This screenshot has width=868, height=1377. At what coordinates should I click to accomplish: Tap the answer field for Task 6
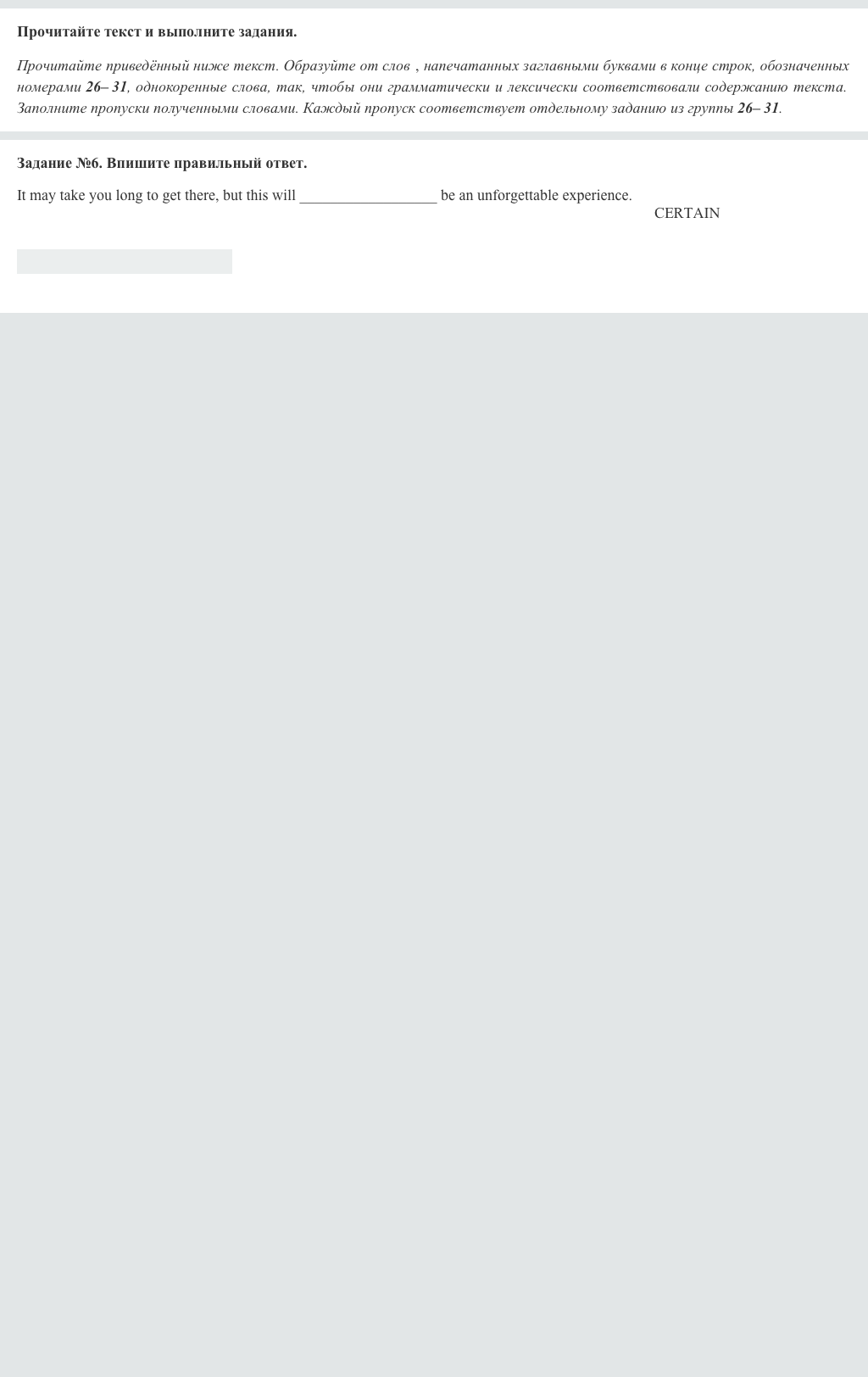pyautogui.click(x=125, y=261)
